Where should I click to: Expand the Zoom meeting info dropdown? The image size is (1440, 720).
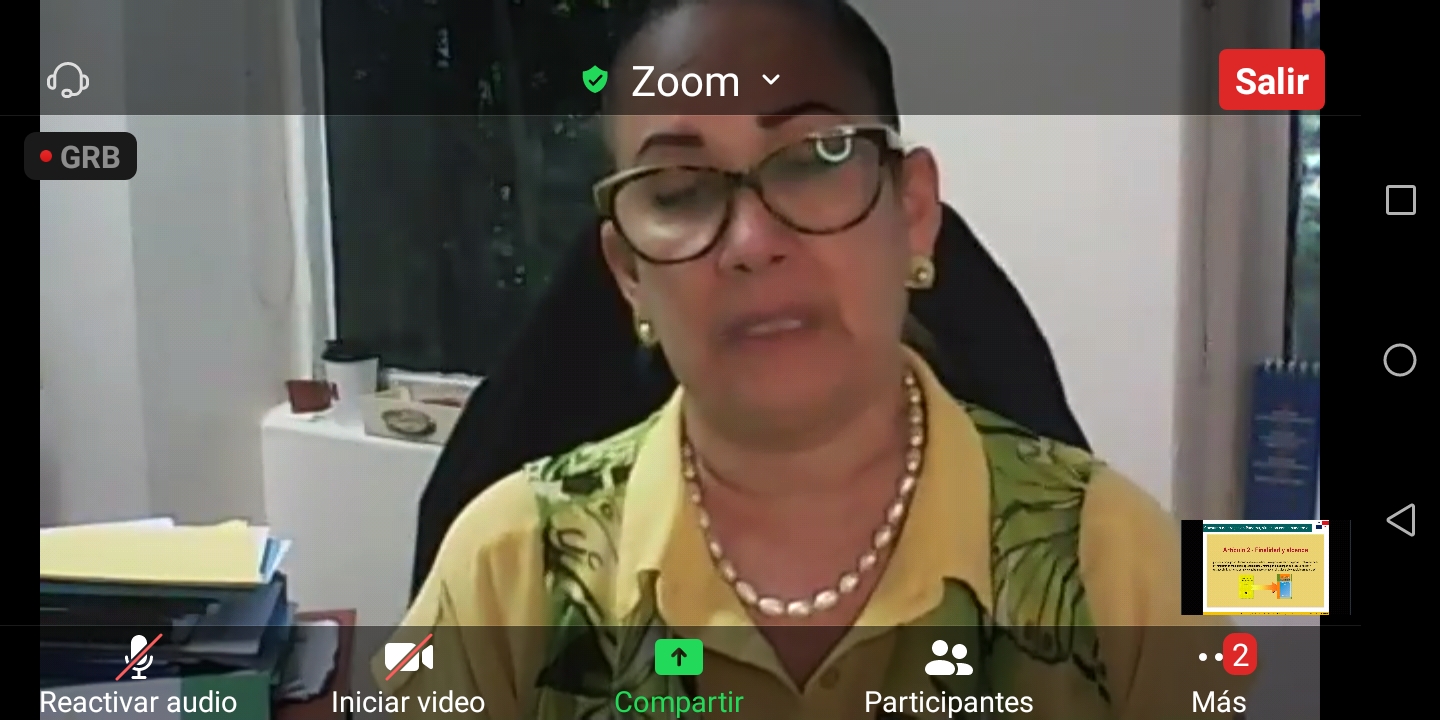tap(770, 80)
